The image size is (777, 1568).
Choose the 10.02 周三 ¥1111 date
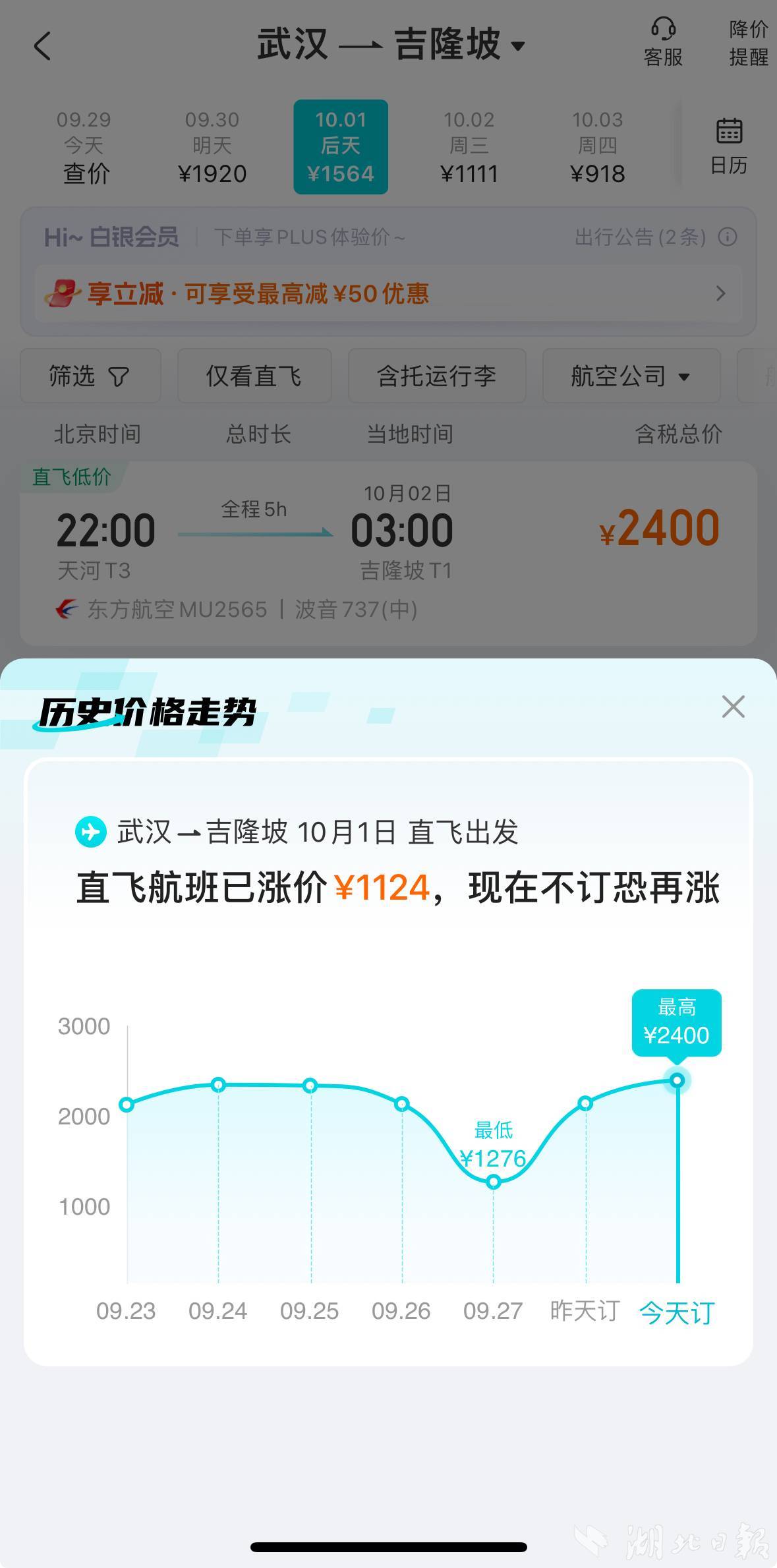click(x=469, y=147)
